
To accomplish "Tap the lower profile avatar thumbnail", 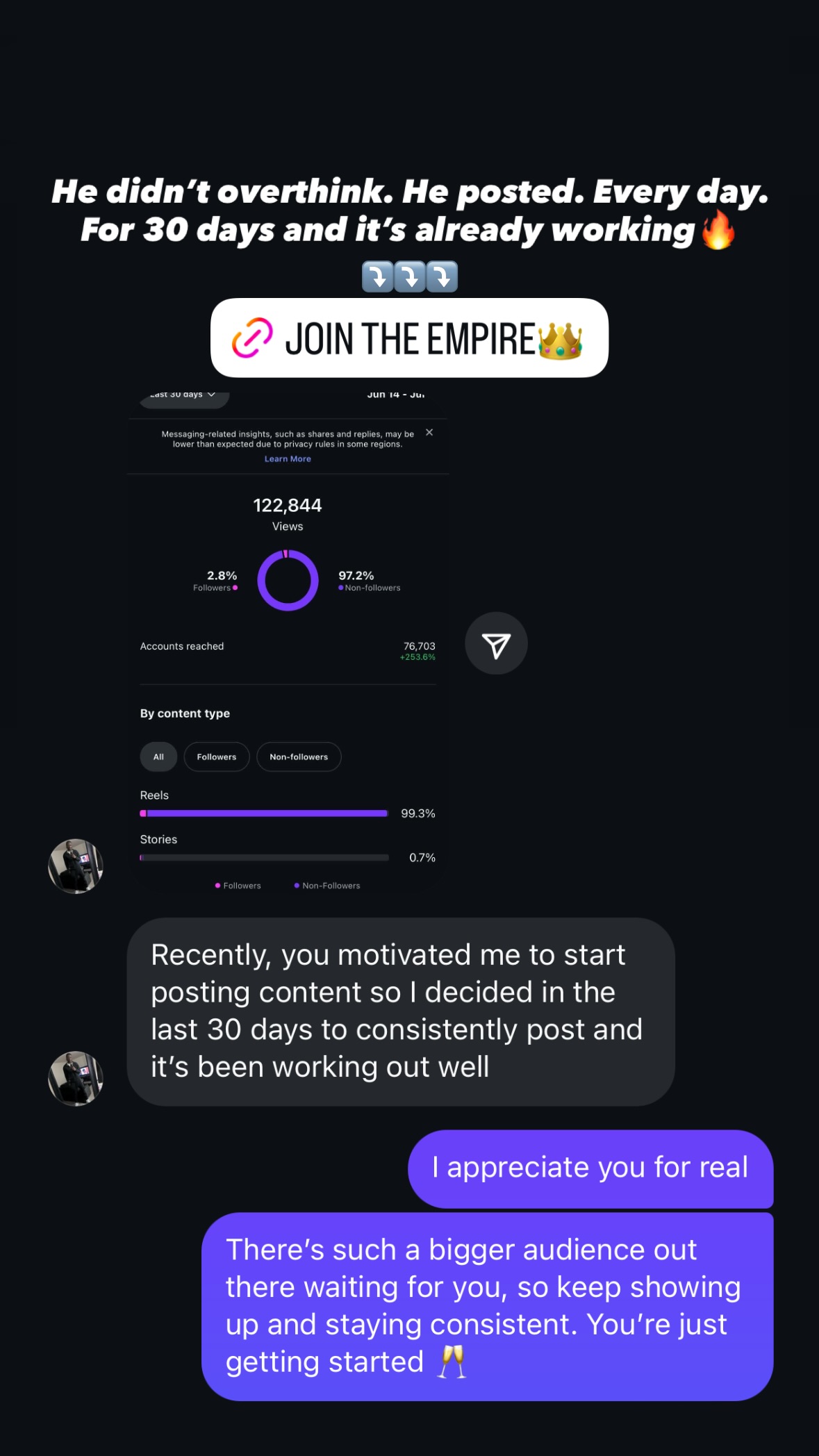I will coord(75,1078).
